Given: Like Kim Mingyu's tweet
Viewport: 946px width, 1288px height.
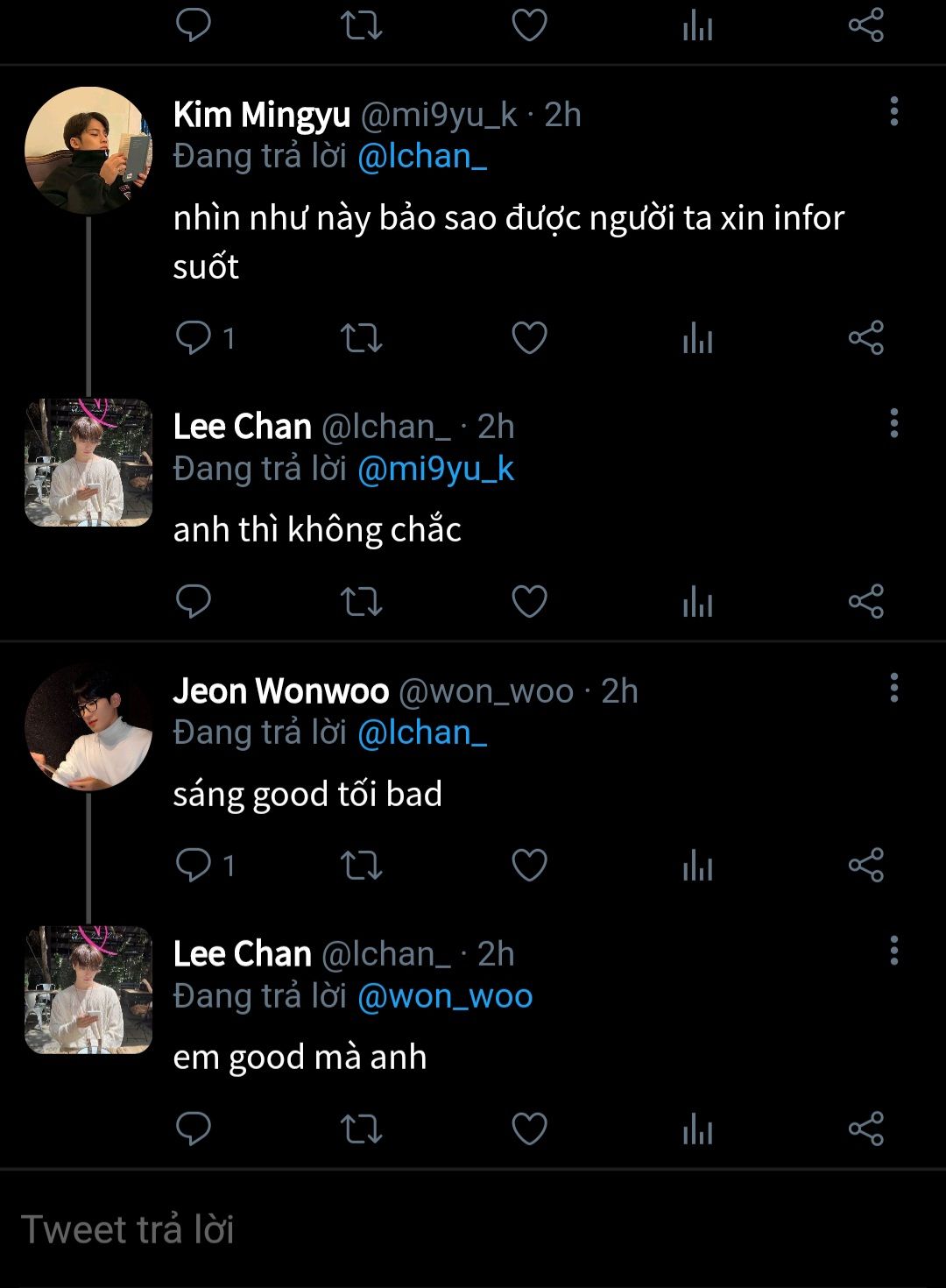Looking at the screenshot, I should pos(529,337).
